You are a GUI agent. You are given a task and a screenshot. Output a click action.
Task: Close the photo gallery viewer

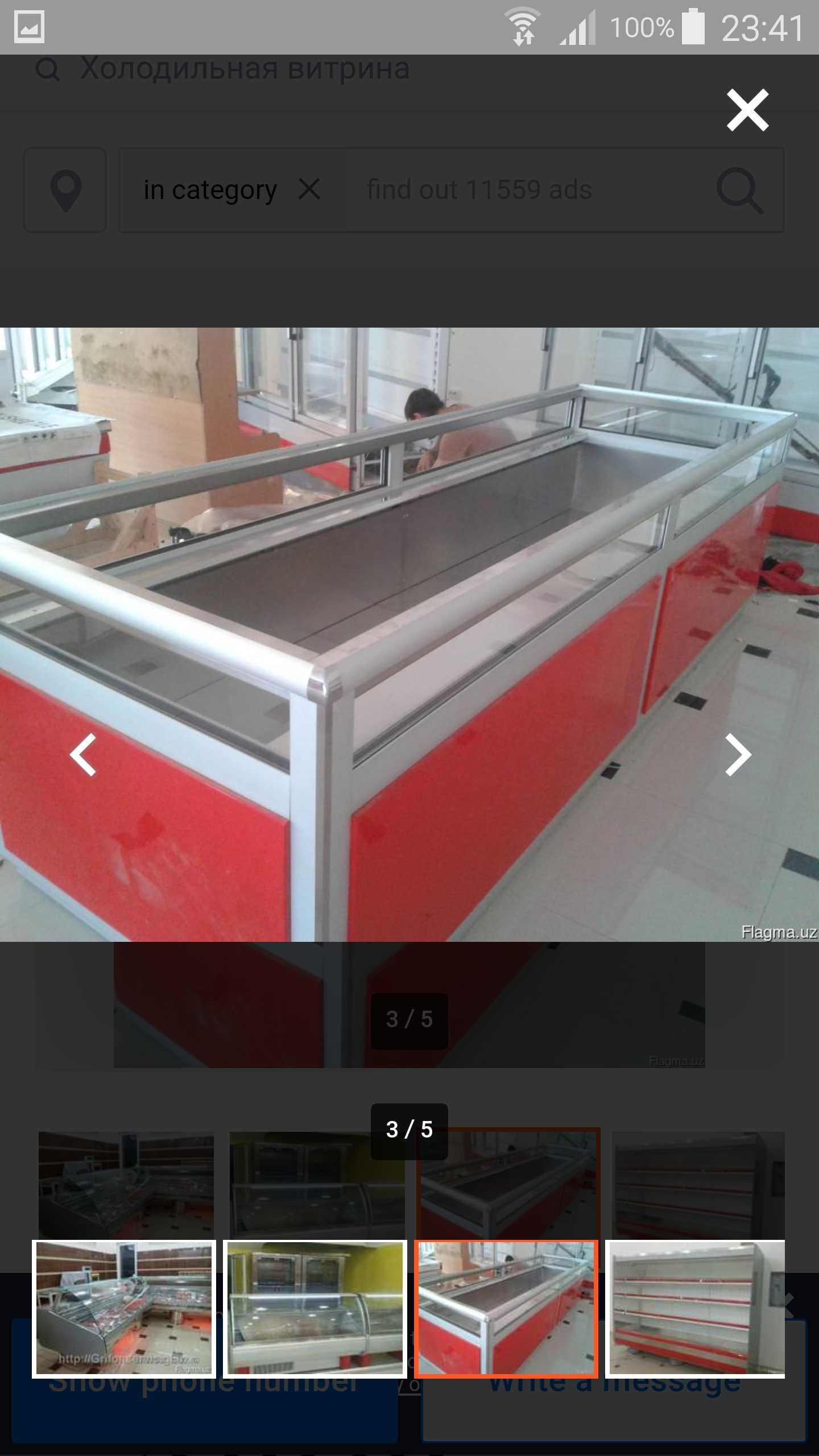pos(747,110)
